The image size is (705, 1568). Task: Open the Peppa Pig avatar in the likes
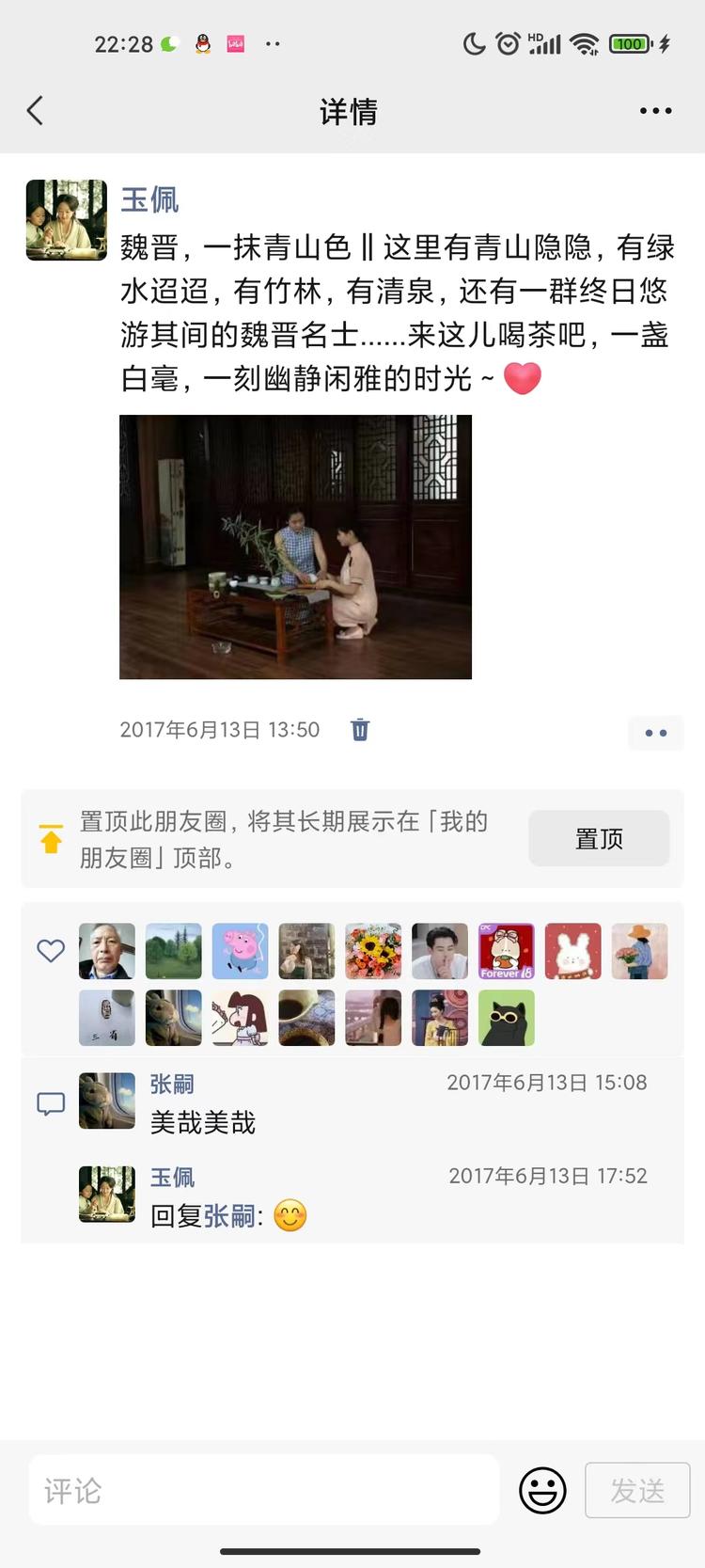(x=240, y=951)
